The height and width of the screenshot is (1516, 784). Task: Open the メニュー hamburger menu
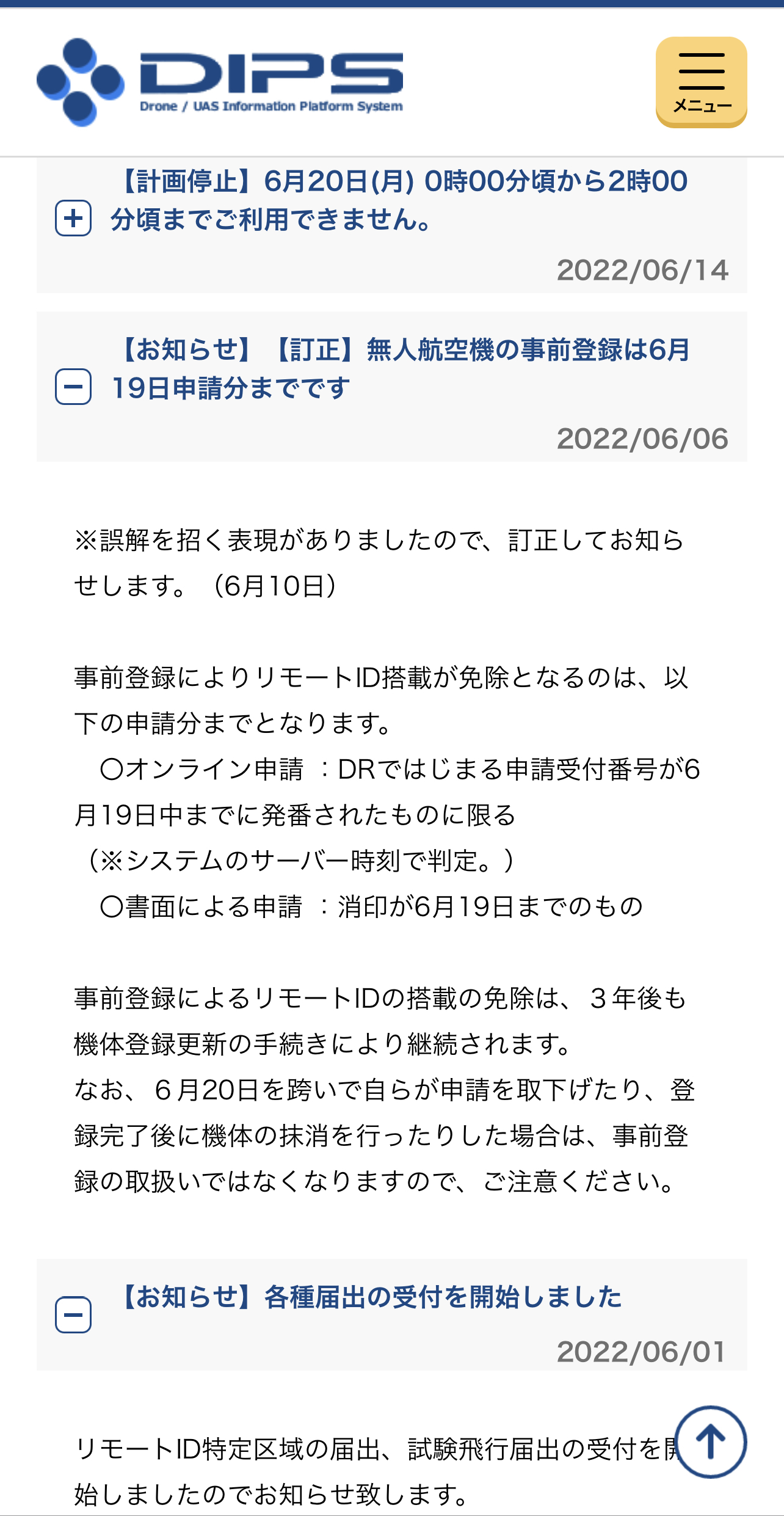[701, 82]
